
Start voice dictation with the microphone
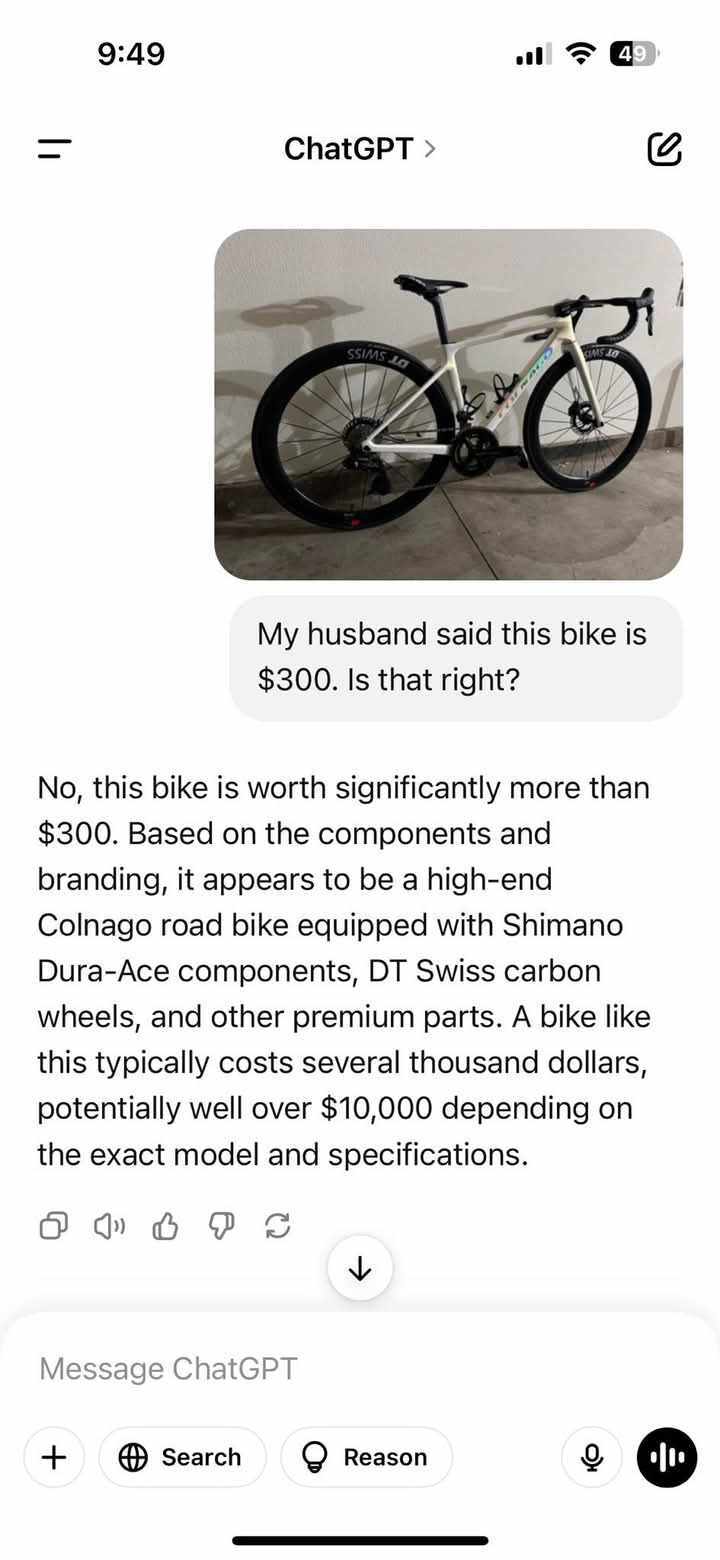click(592, 1457)
